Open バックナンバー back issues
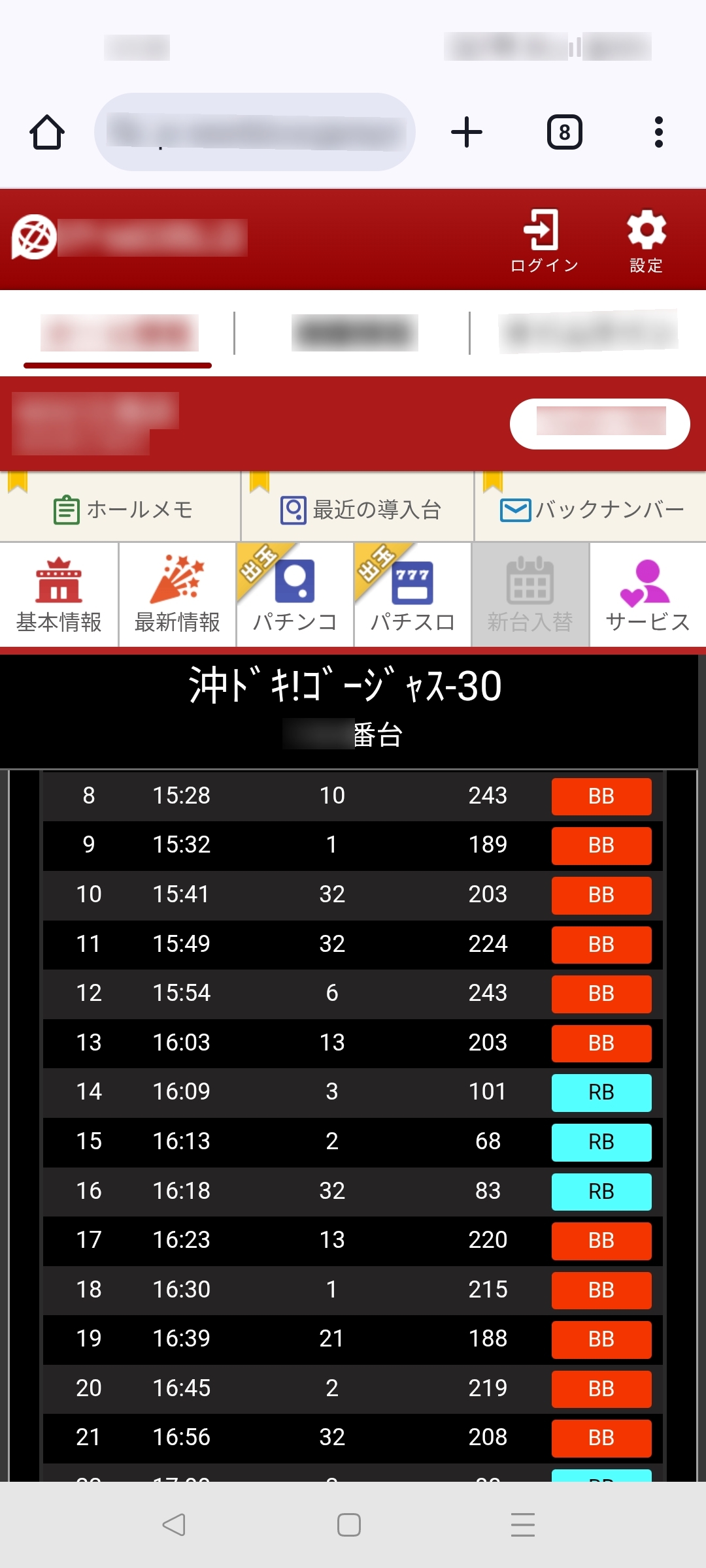 pos(591,510)
